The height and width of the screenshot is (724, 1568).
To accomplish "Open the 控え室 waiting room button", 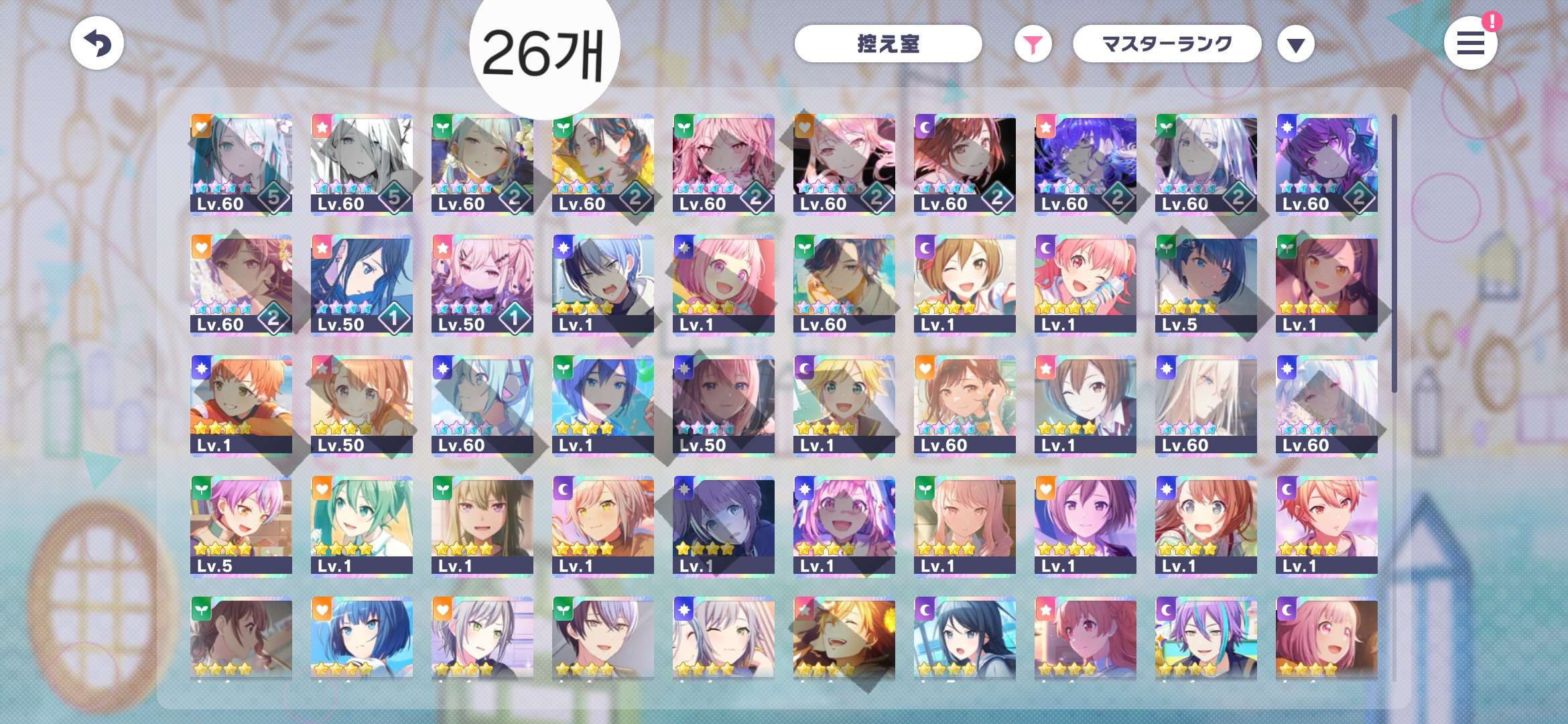I will pos(888,44).
